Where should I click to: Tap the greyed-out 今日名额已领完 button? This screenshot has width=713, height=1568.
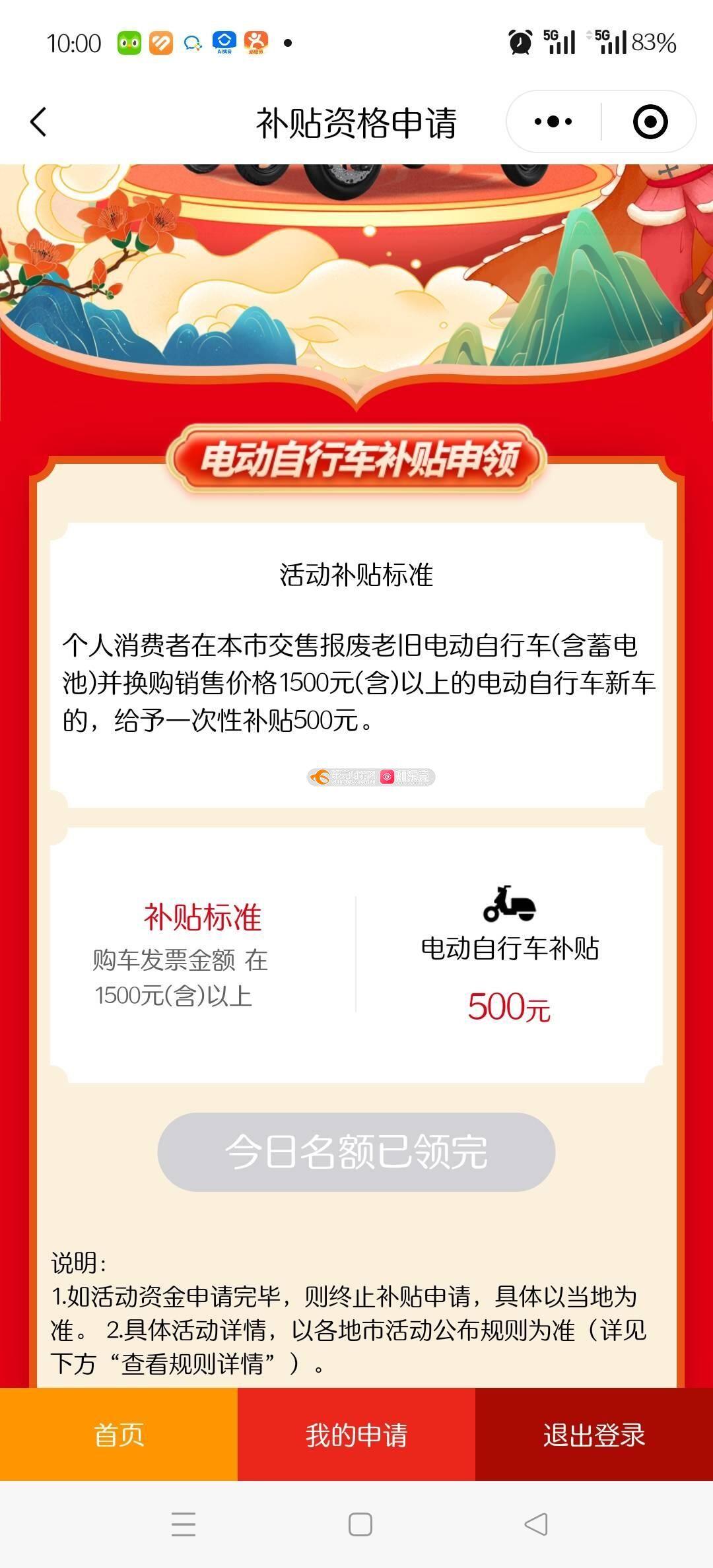(356, 1152)
